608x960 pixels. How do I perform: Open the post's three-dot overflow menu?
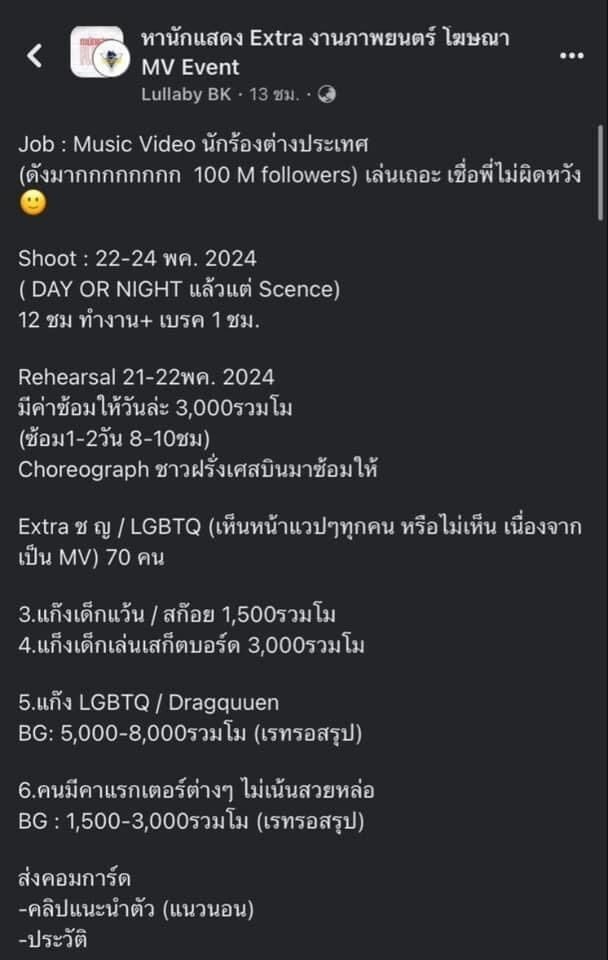(x=571, y=55)
